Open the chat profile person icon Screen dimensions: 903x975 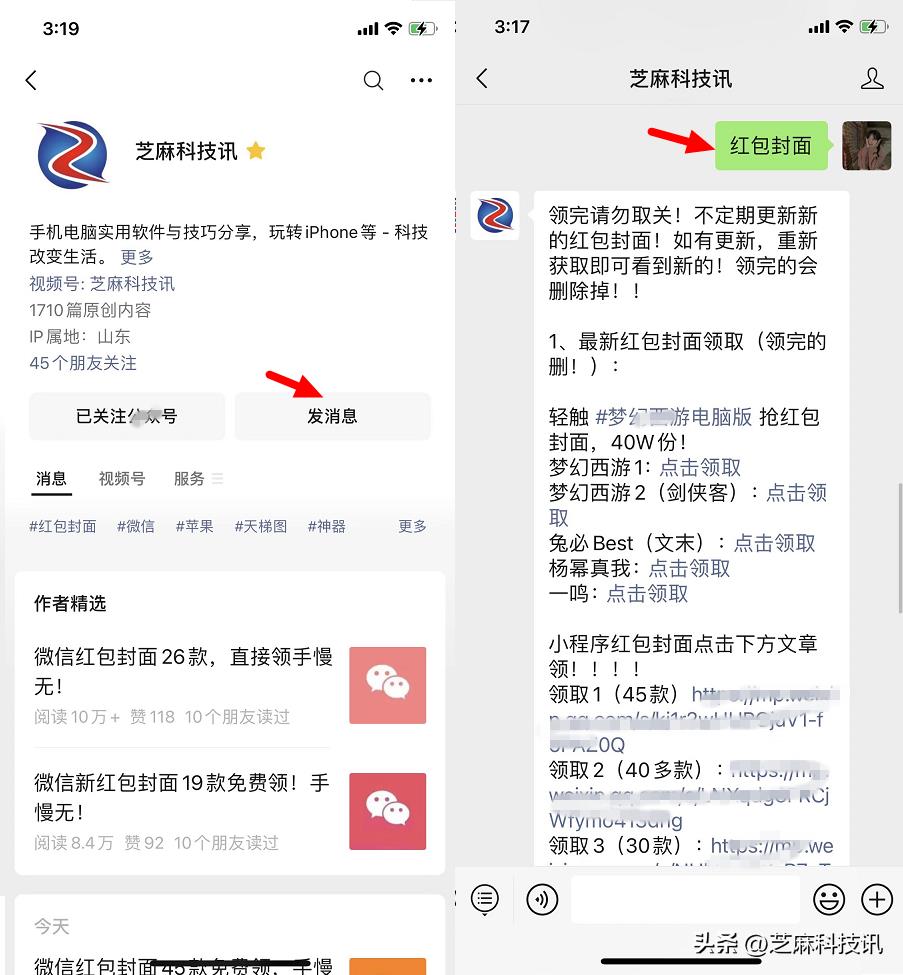click(x=872, y=79)
